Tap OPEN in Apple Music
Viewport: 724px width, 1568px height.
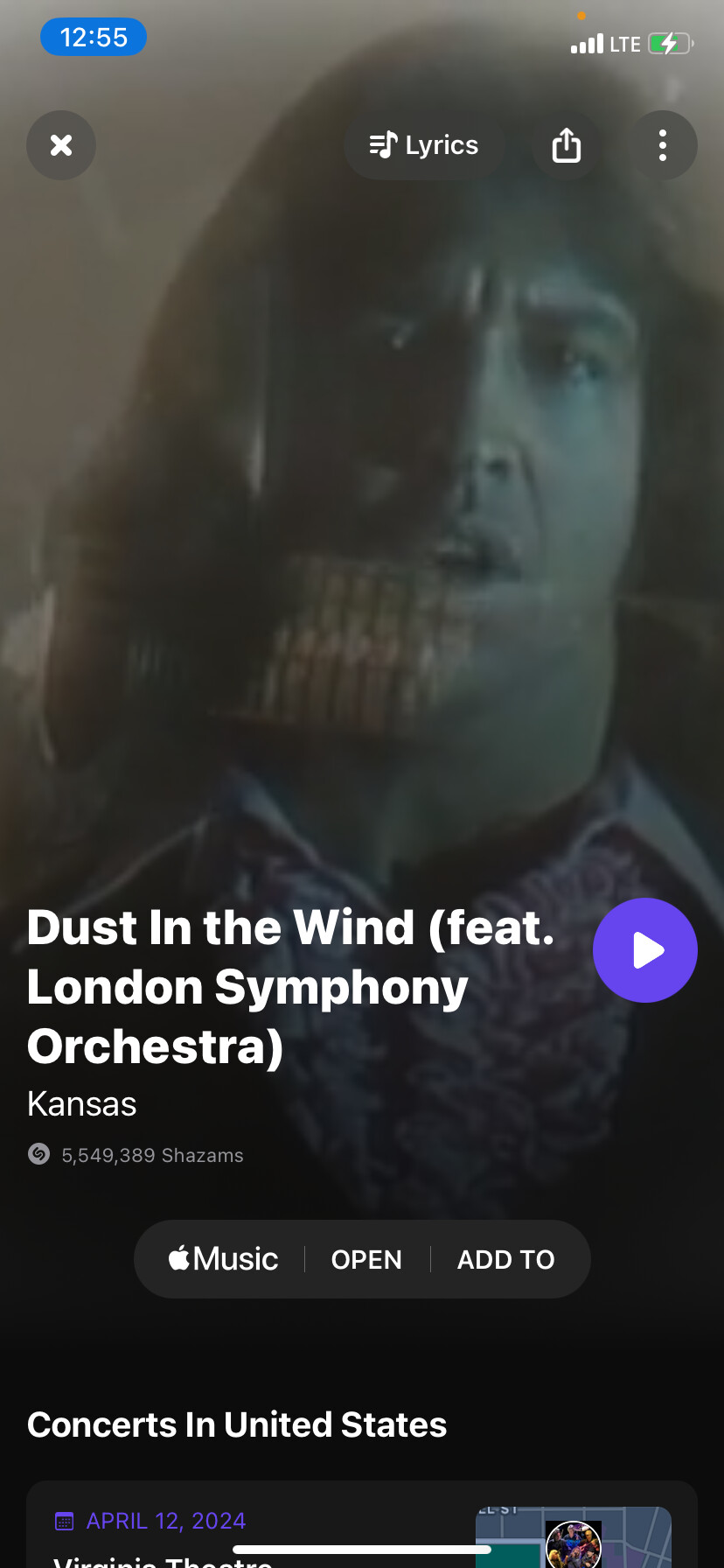tap(366, 1260)
